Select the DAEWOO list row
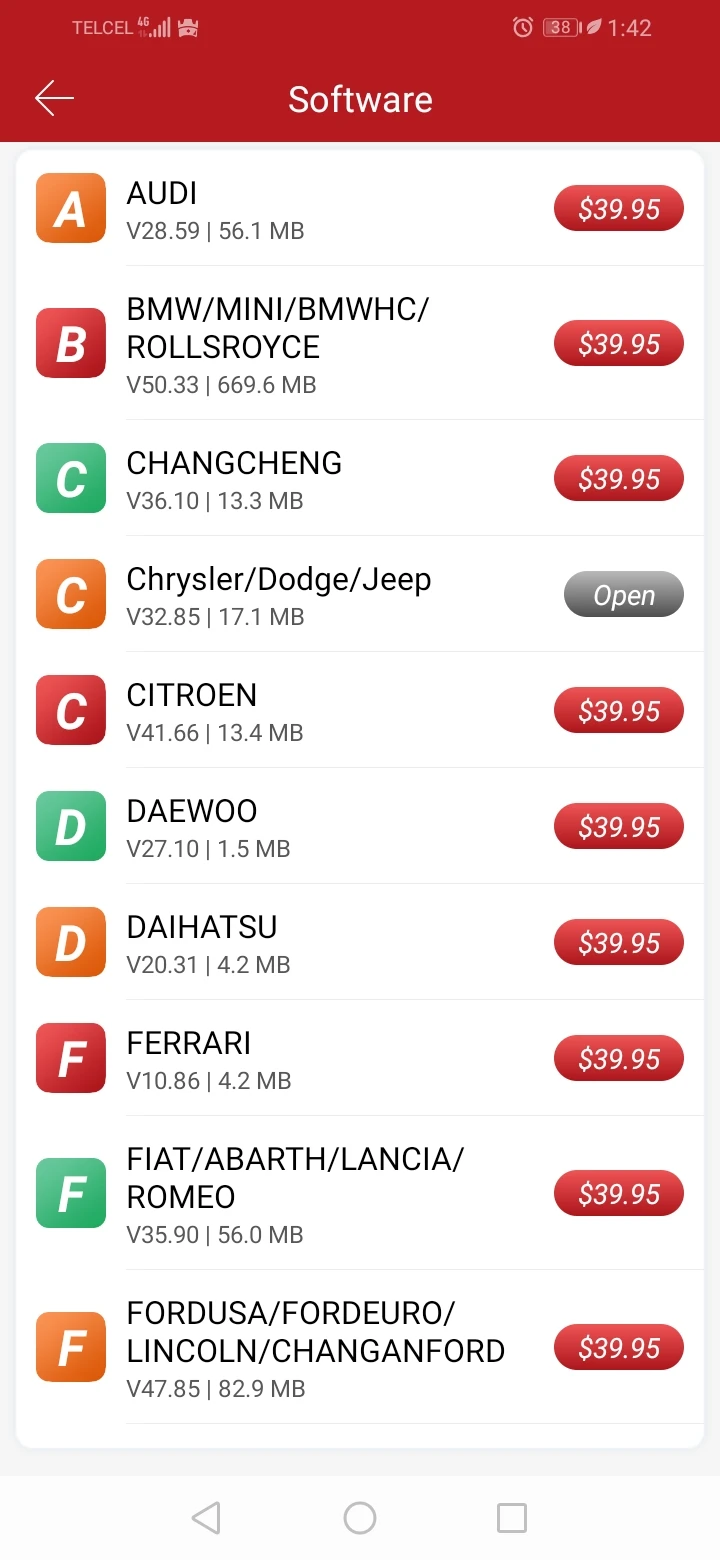 click(300, 827)
